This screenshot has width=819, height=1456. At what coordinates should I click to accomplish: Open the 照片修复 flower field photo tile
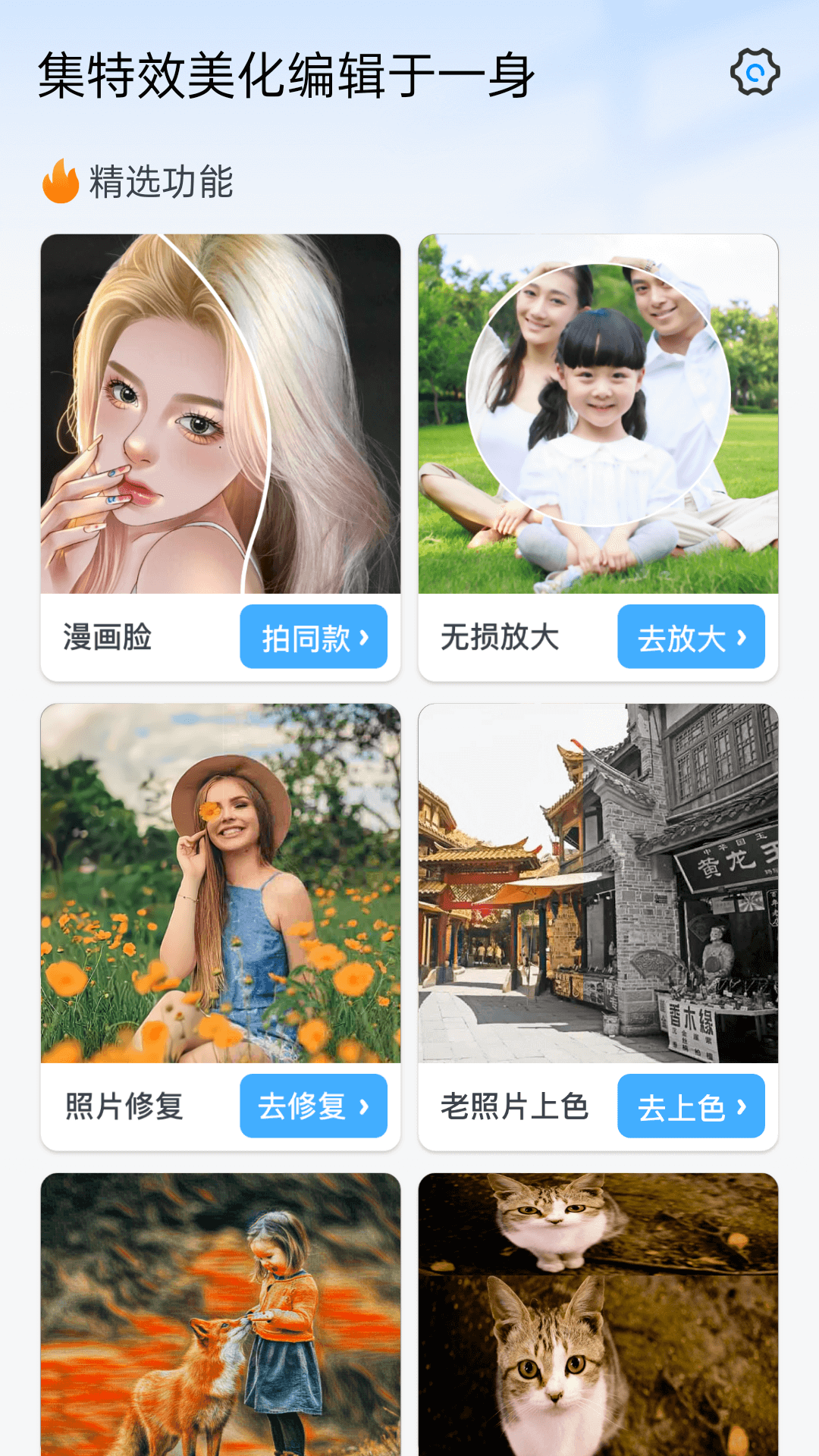pyautogui.click(x=220, y=883)
